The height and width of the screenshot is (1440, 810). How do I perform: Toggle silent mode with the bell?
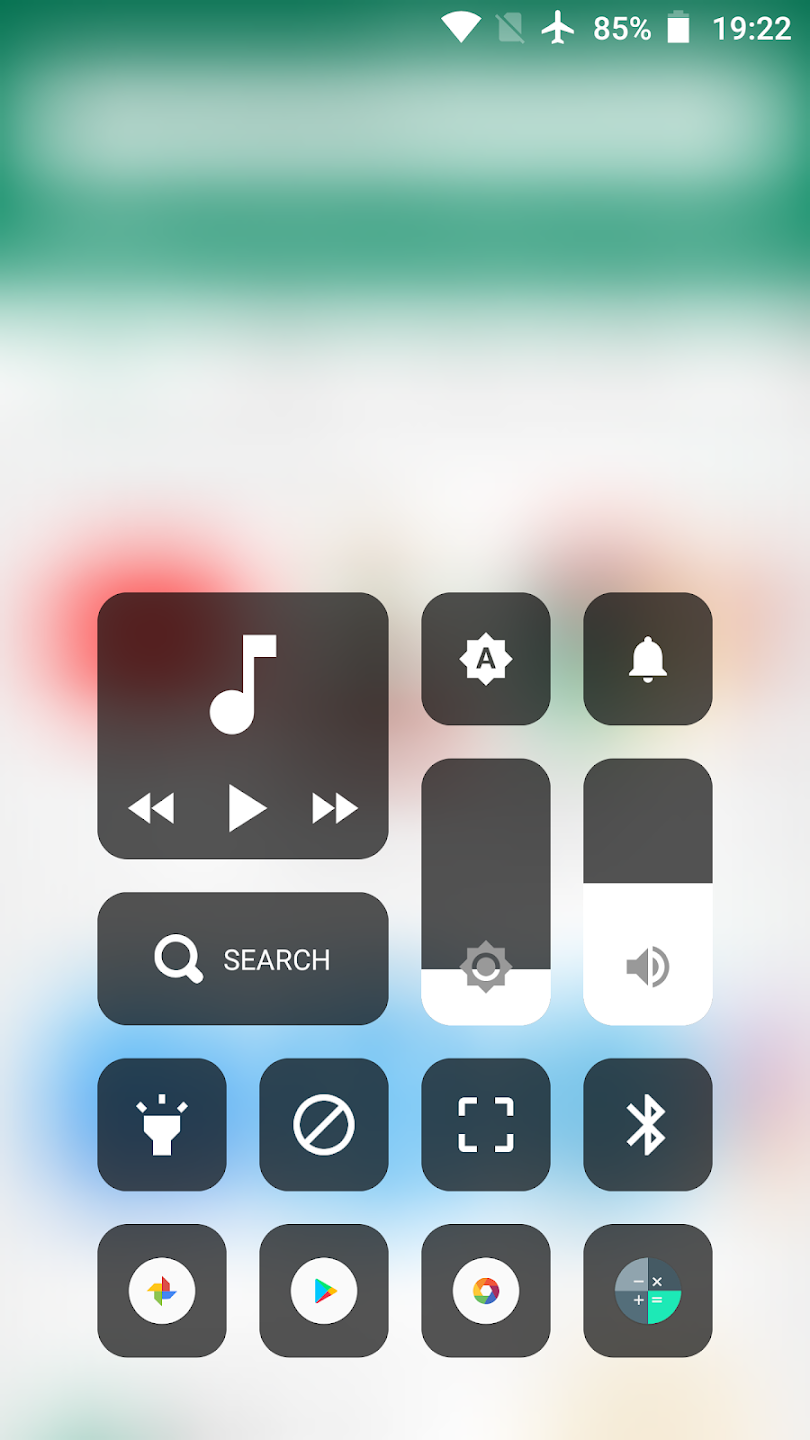point(647,658)
